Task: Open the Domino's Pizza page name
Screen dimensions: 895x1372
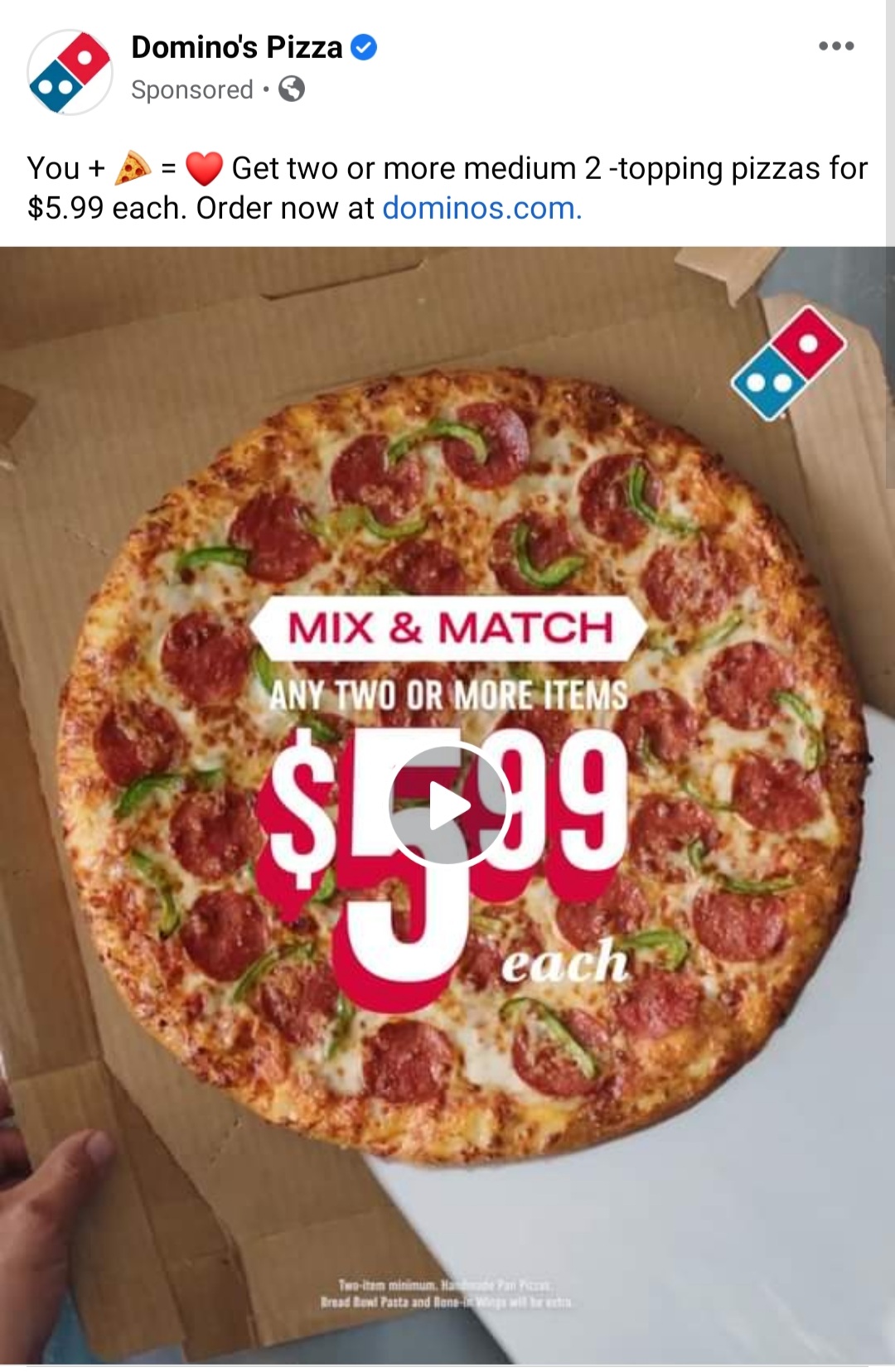Action: point(237,47)
